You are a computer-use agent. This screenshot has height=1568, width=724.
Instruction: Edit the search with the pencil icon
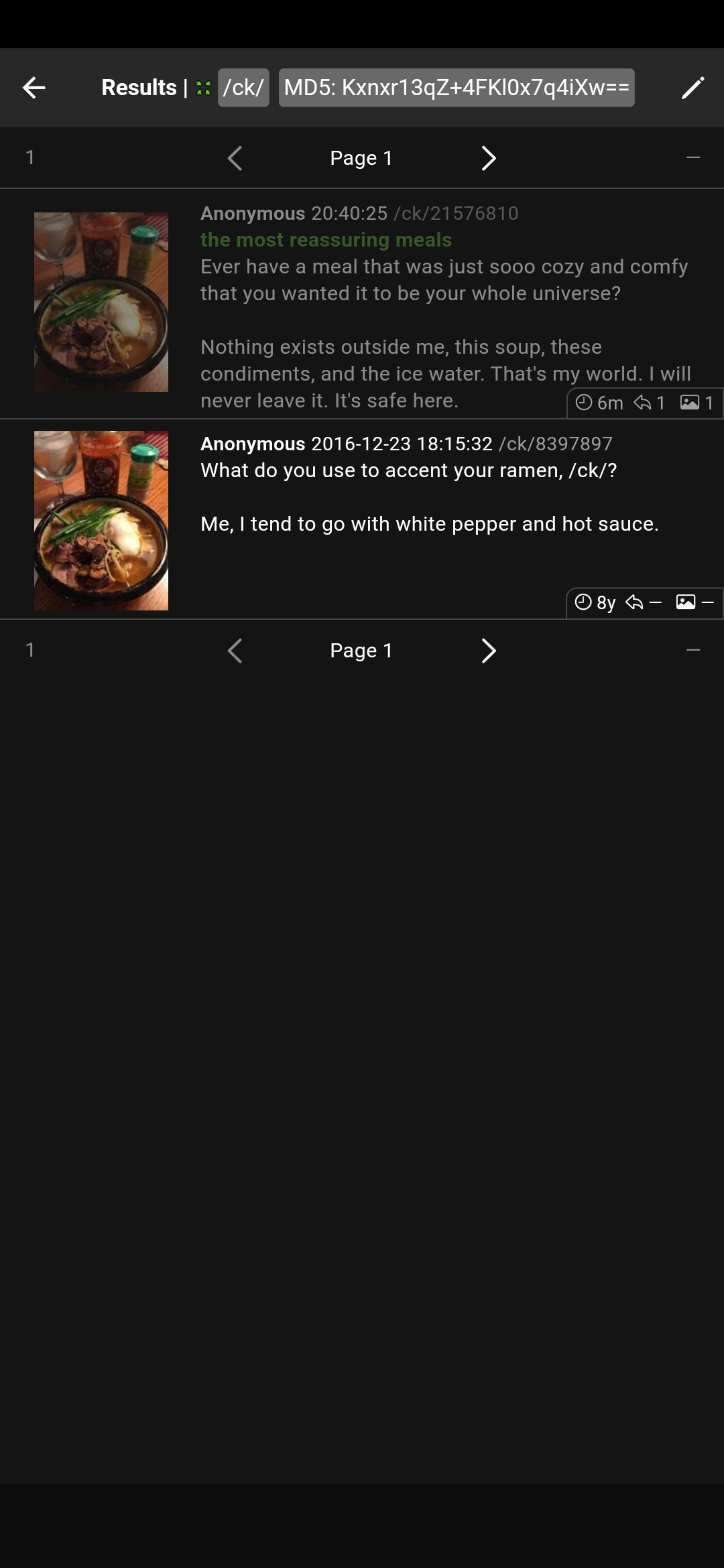692,88
